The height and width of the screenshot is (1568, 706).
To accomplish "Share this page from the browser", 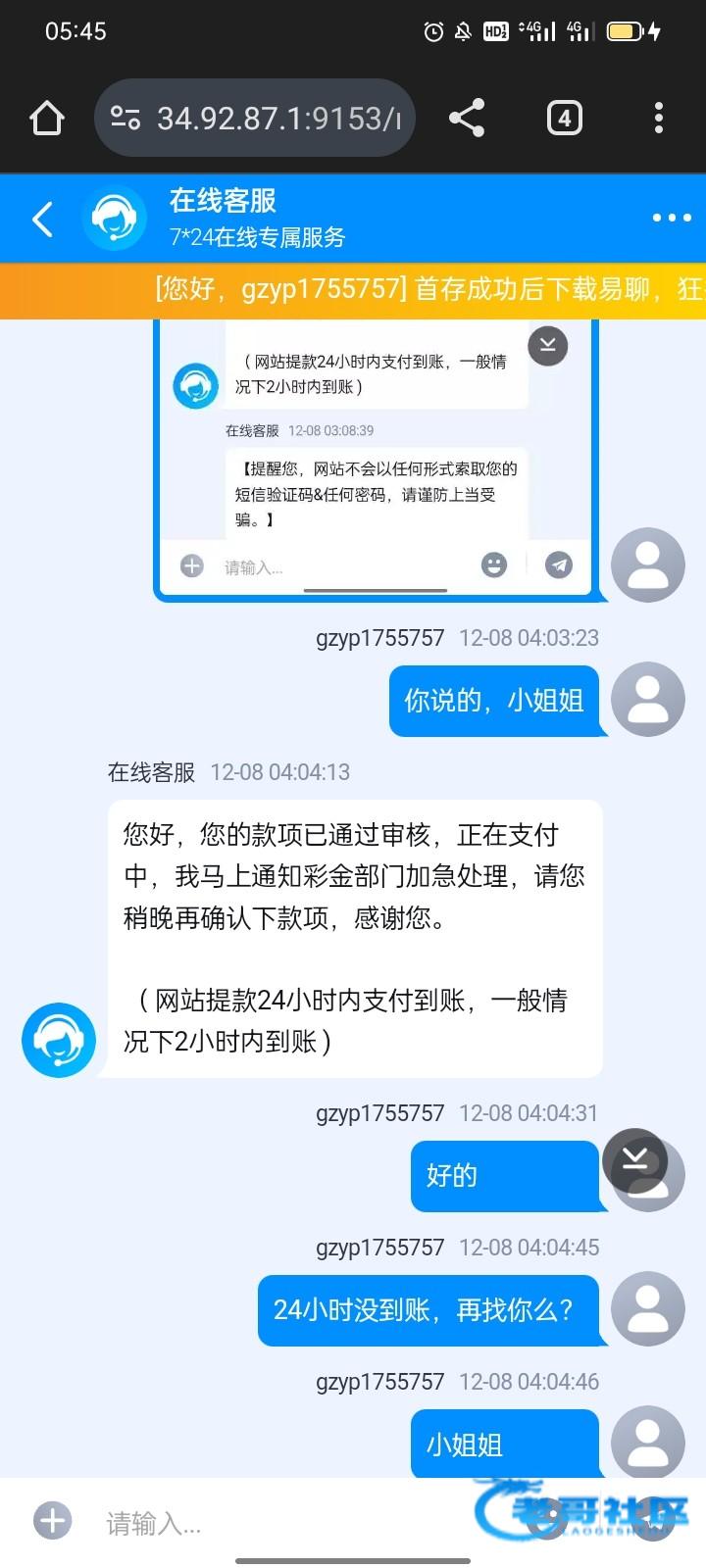I will [467, 119].
